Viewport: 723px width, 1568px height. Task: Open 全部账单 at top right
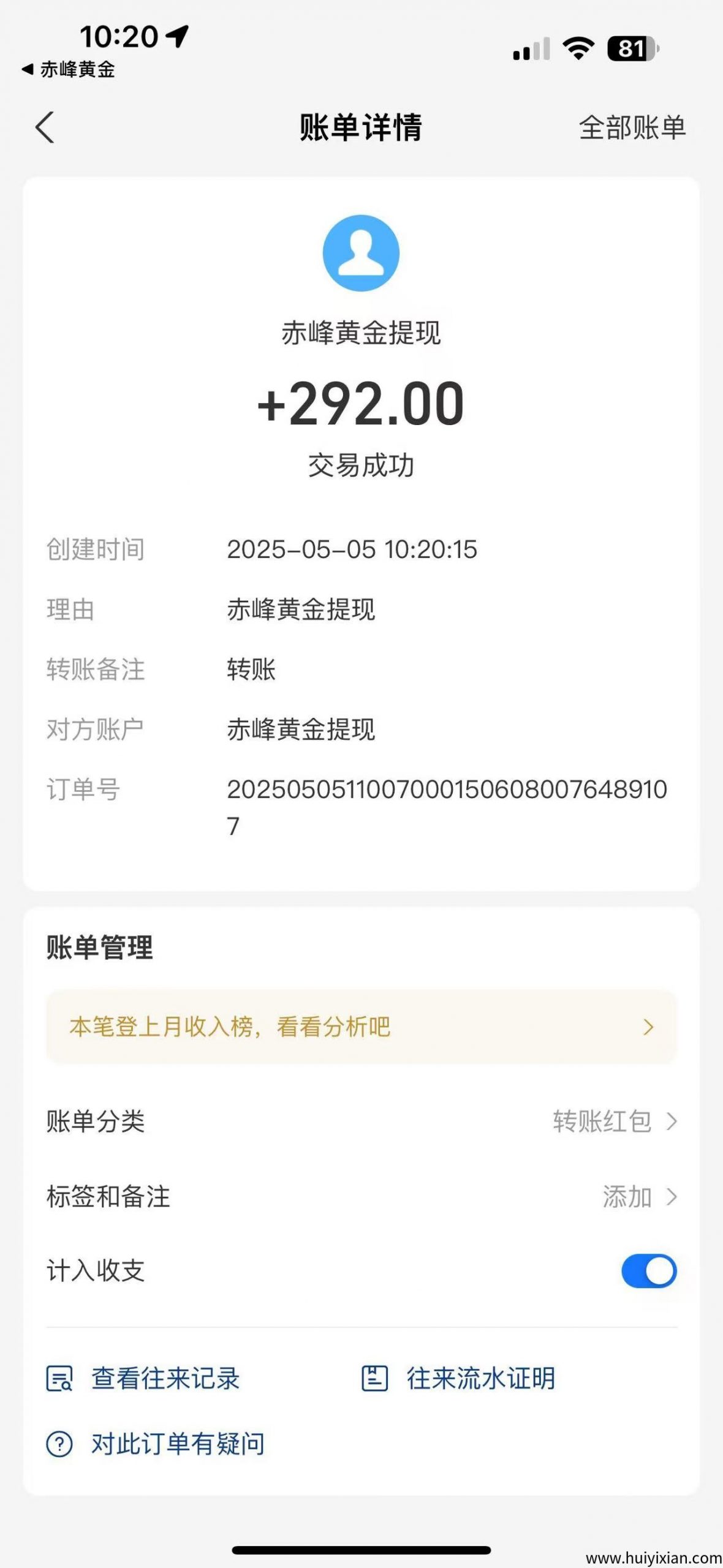pos(632,127)
